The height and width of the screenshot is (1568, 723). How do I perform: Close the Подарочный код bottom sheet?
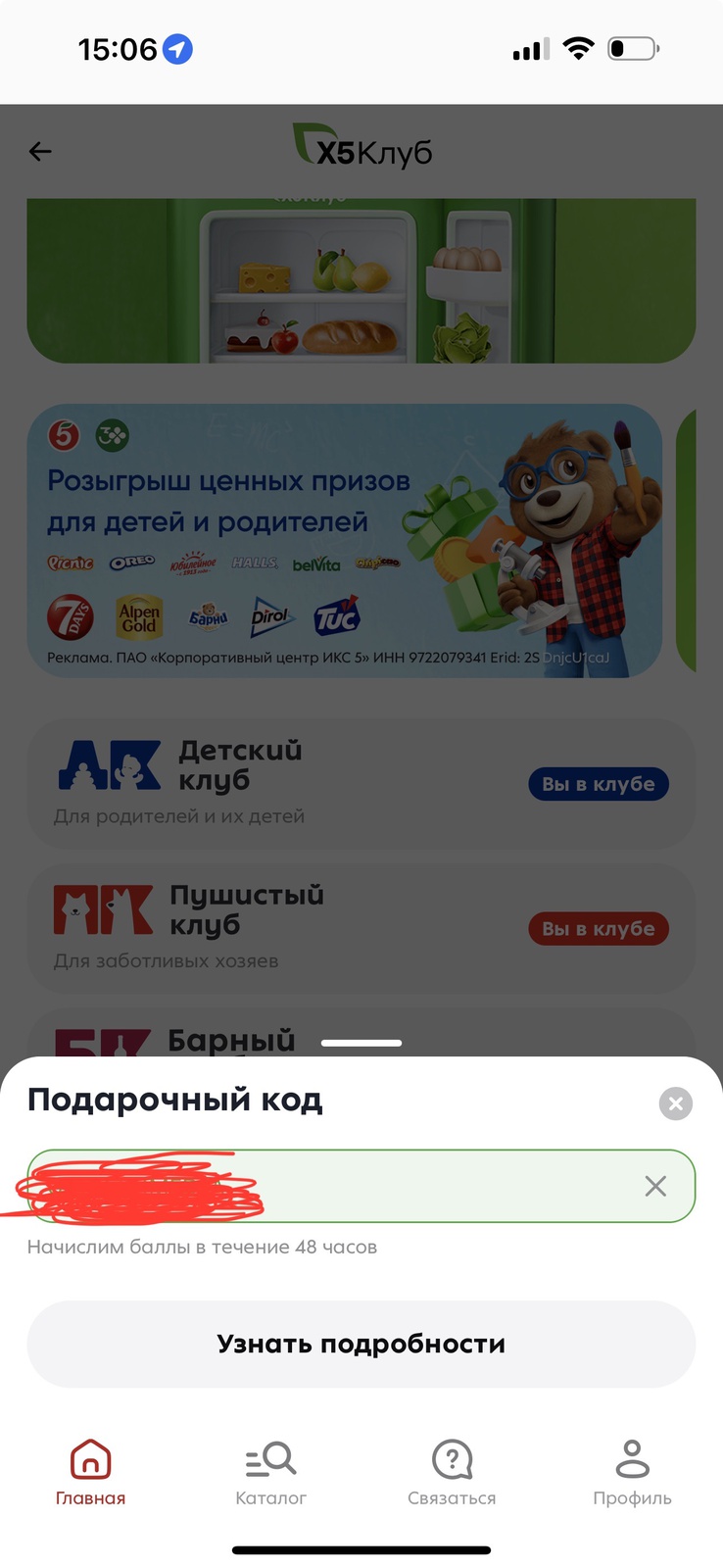[675, 1103]
